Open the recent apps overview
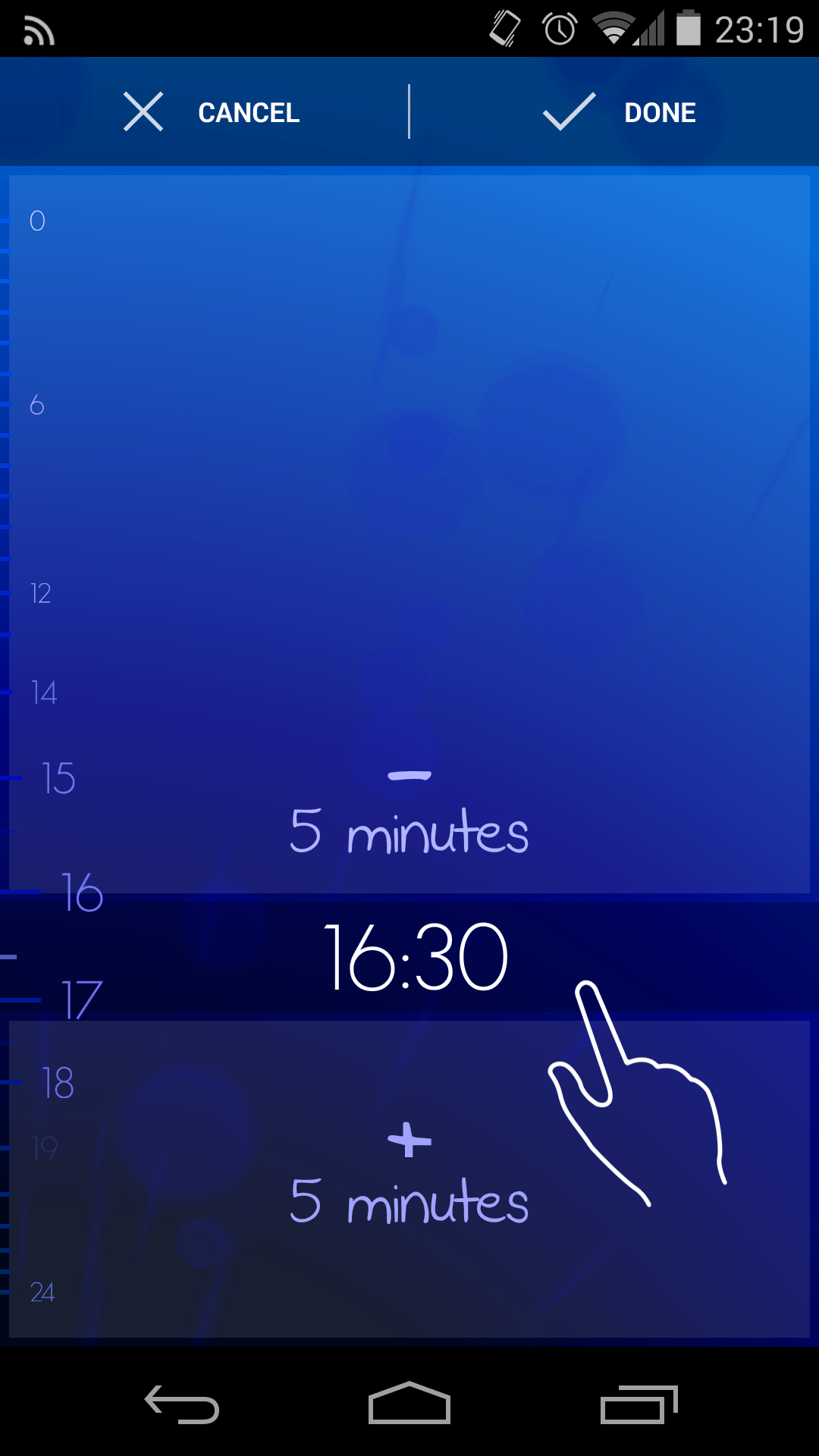Viewport: 819px width, 1456px height. (639, 1404)
